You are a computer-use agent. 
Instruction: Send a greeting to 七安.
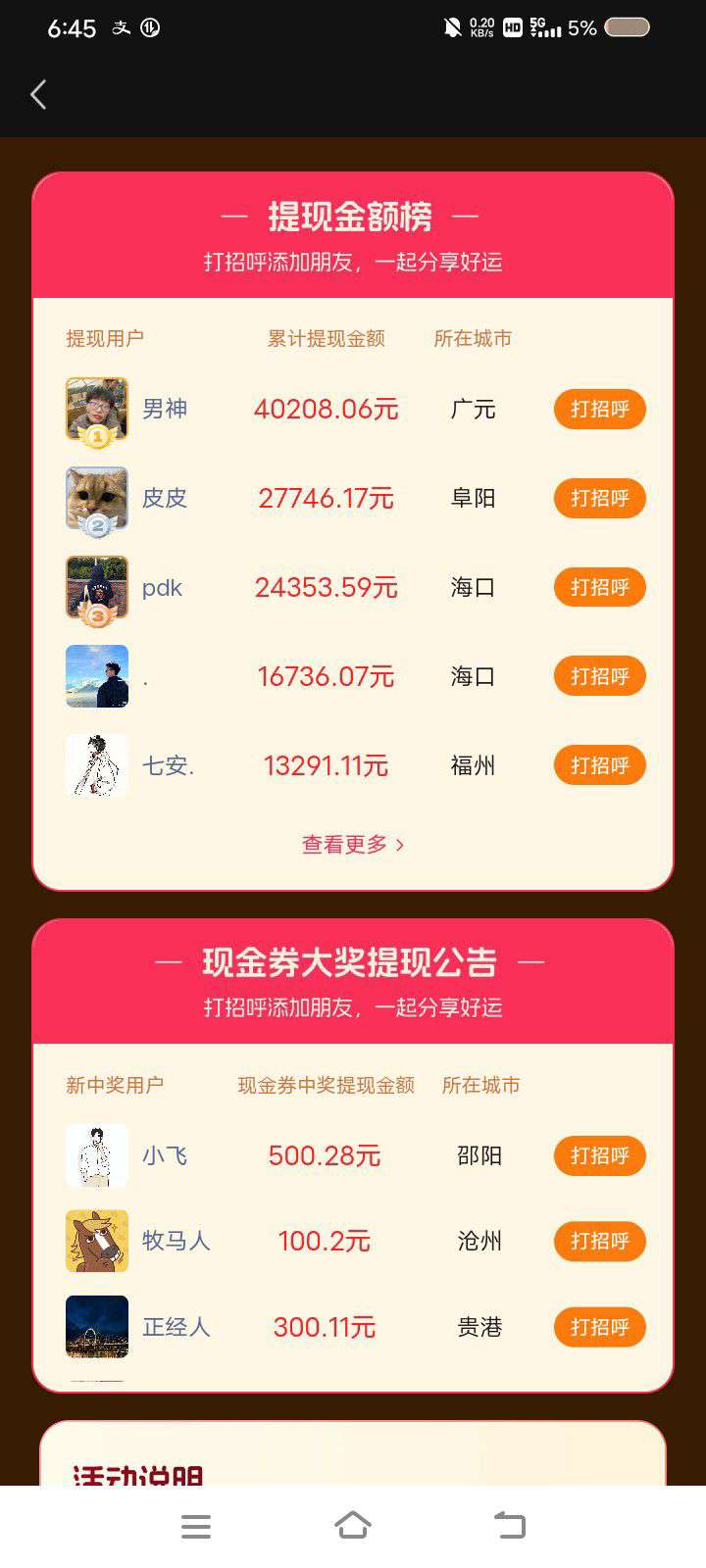(599, 765)
